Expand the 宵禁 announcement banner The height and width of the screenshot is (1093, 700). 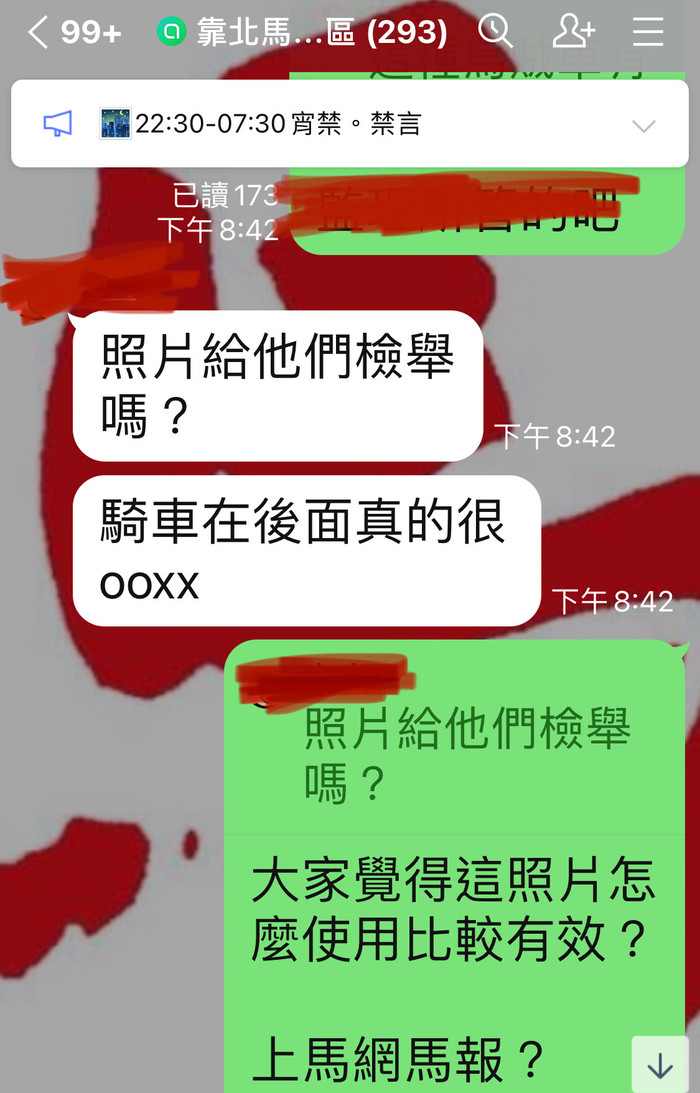pos(644,126)
